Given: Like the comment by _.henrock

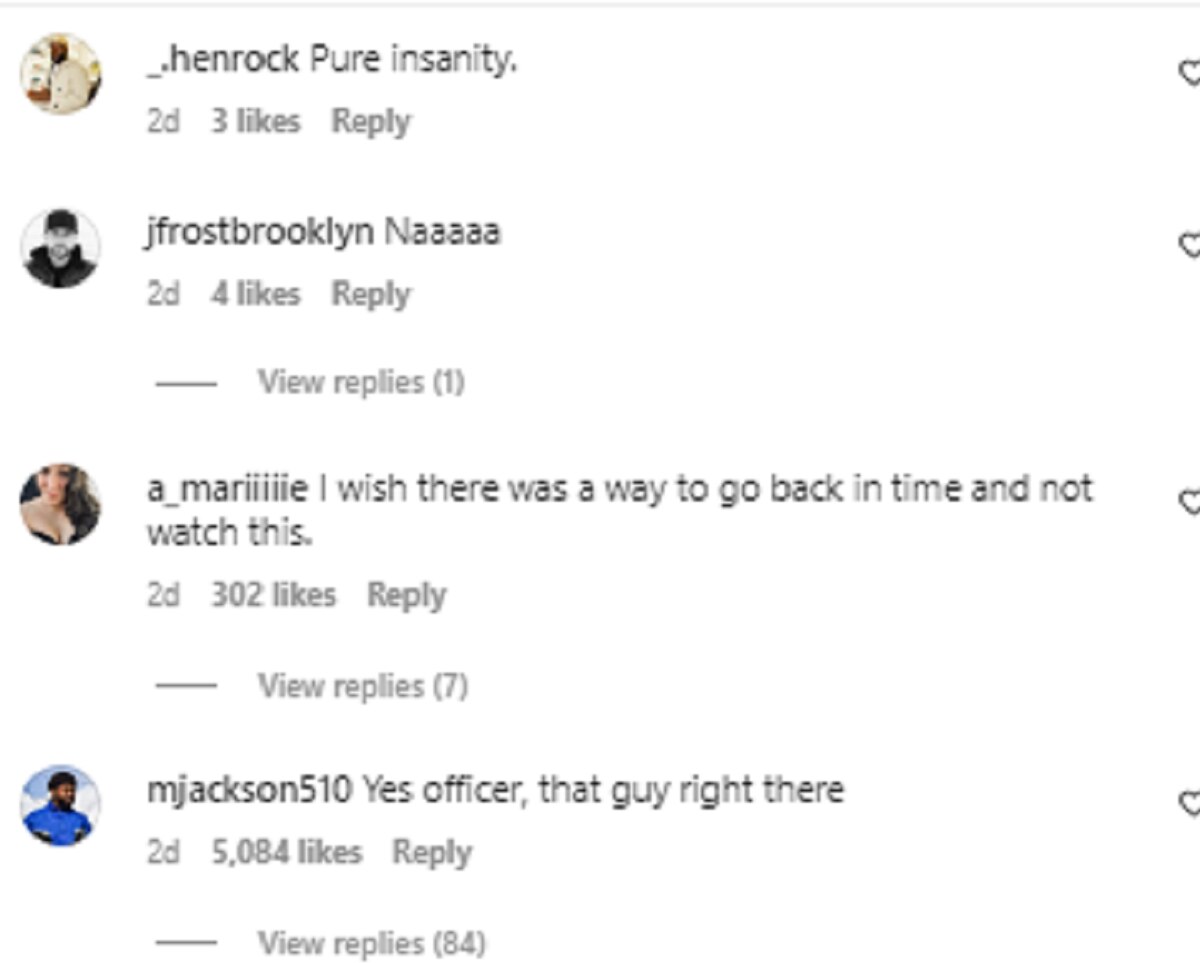Looking at the screenshot, I should (x=1190, y=73).
